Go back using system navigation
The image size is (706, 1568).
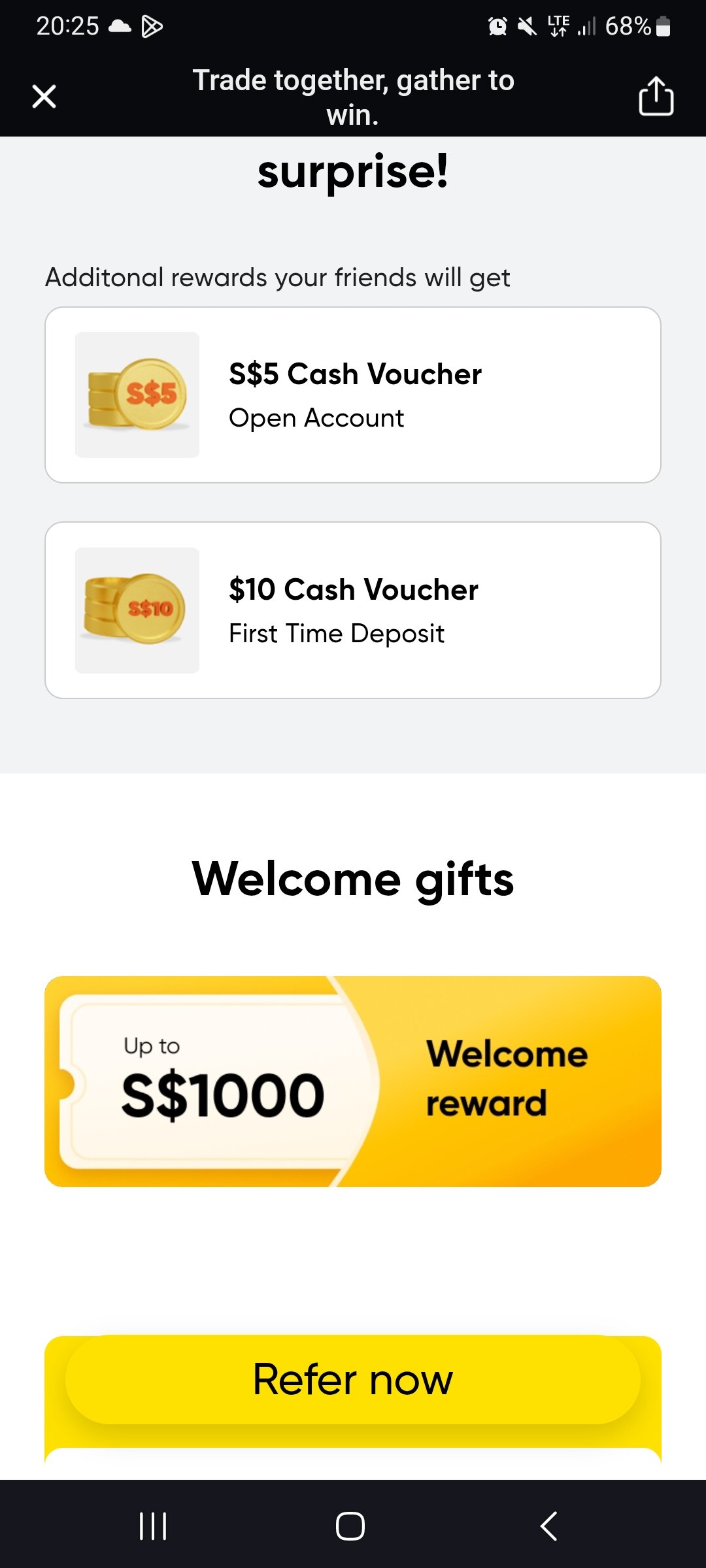point(548,1526)
